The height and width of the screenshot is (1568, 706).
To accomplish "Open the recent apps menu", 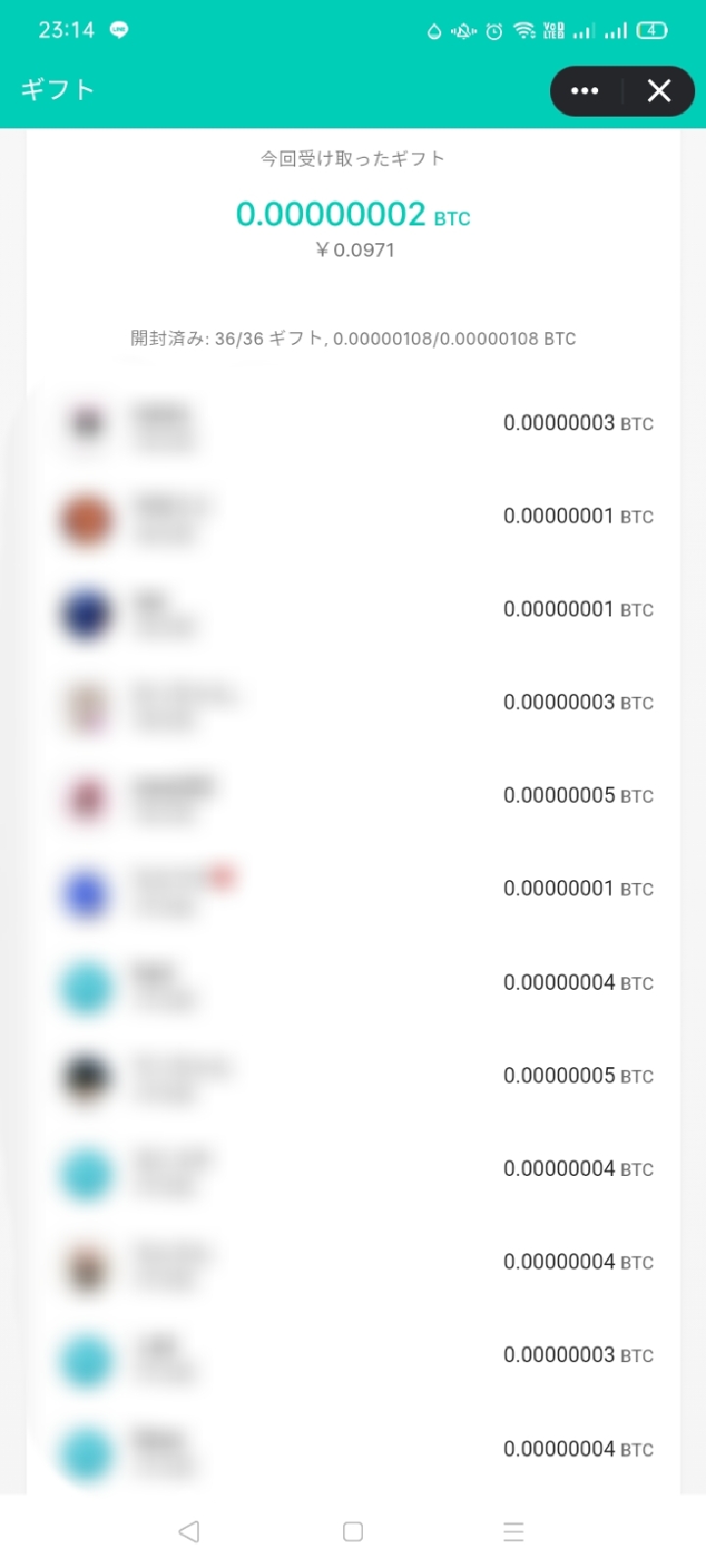I will click(513, 1531).
